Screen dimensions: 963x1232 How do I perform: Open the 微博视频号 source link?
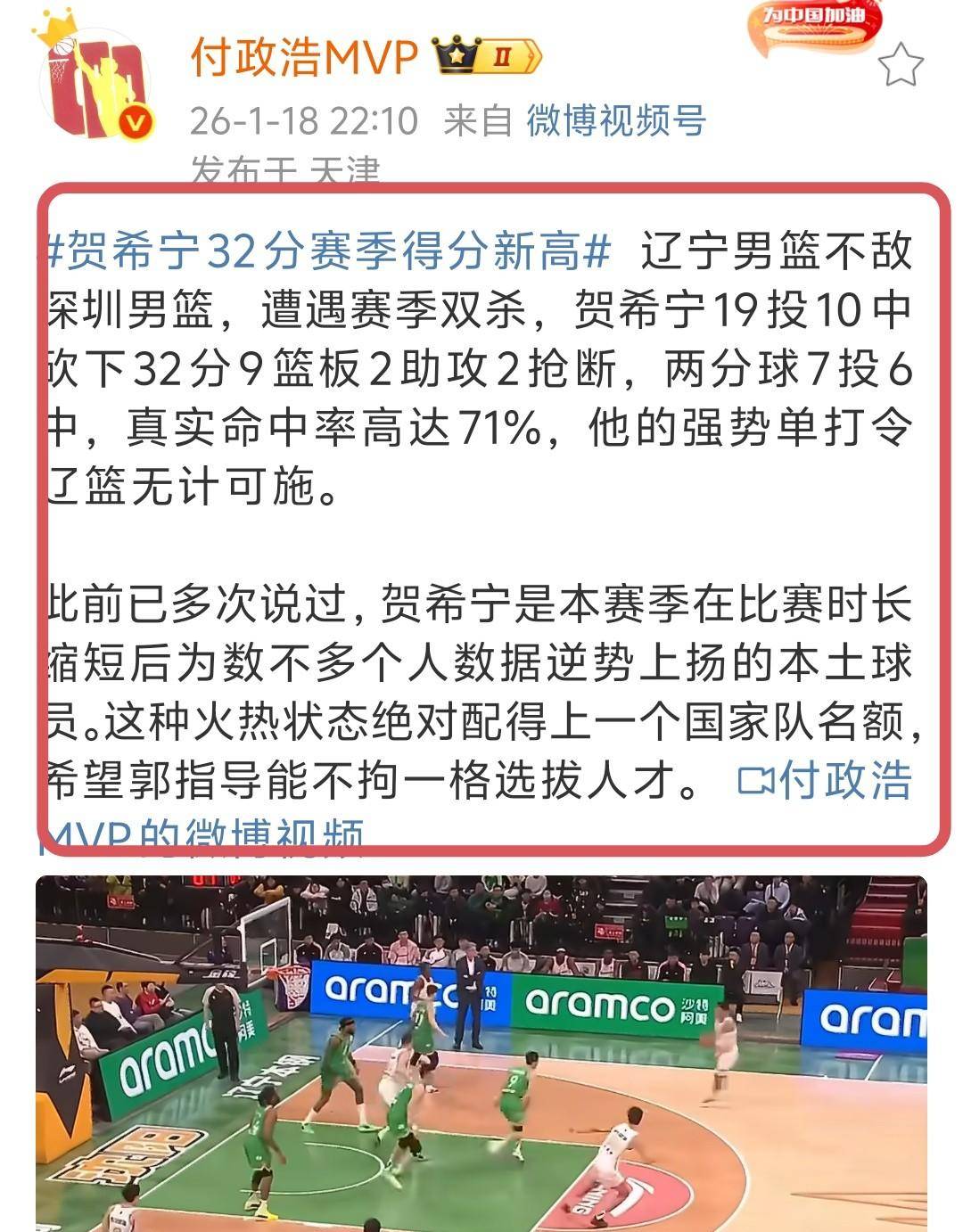615,120
